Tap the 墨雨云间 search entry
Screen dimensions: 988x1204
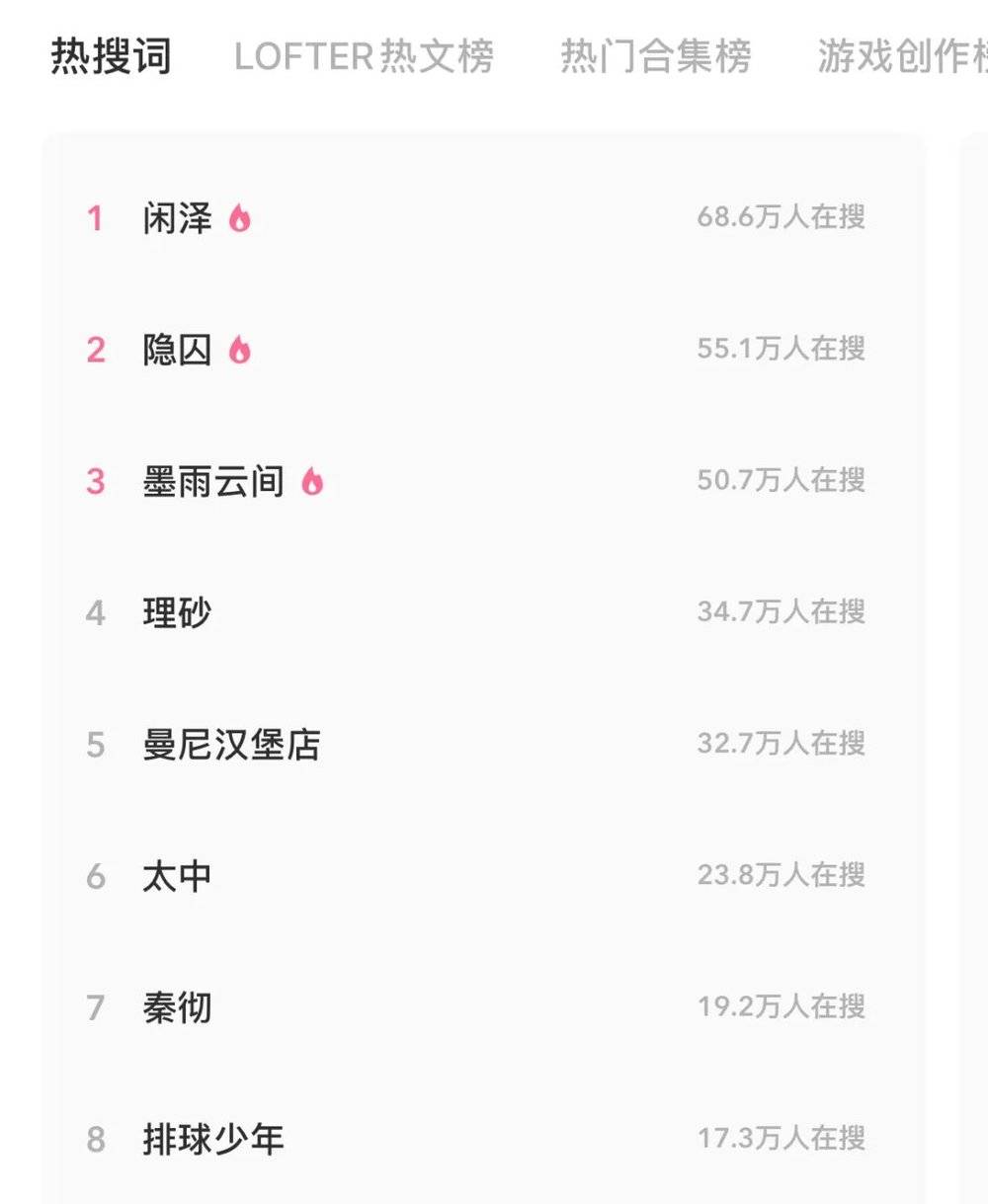tap(213, 481)
